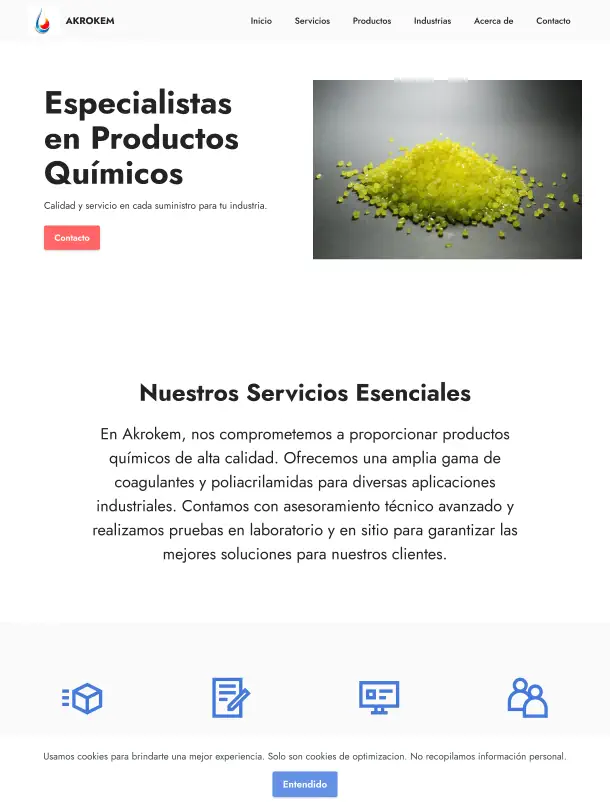610x802 pixels.
Task: Go to the Inicio page
Action: click(x=261, y=21)
